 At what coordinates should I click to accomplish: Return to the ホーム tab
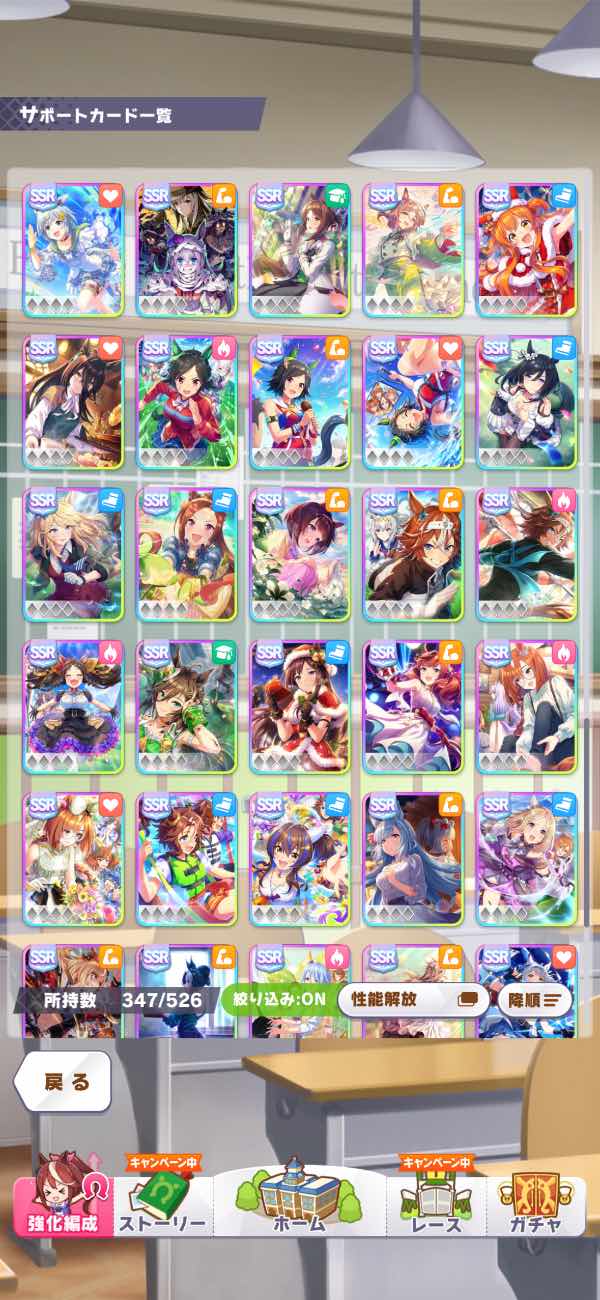pyautogui.click(x=299, y=1196)
